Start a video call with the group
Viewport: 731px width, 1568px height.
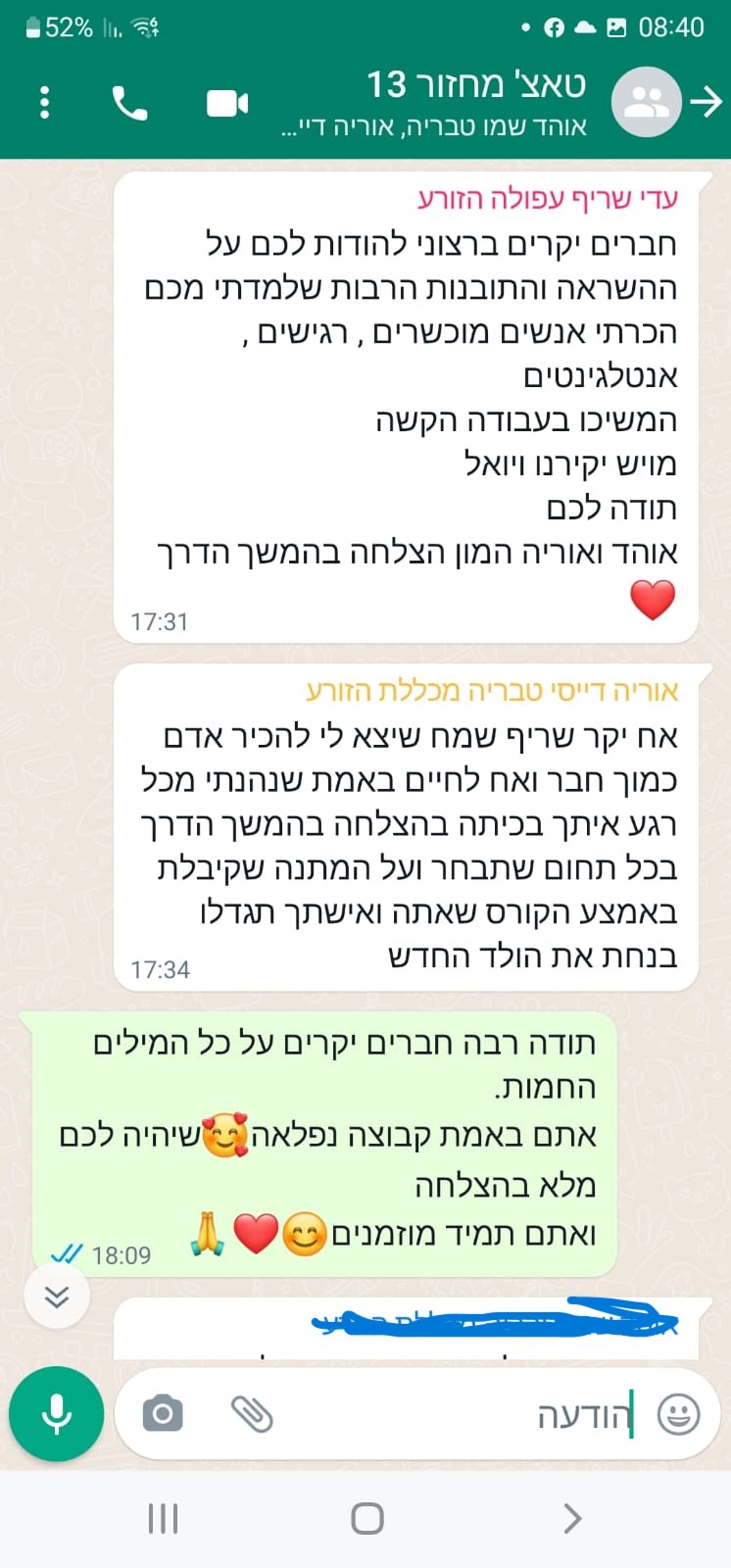click(227, 102)
